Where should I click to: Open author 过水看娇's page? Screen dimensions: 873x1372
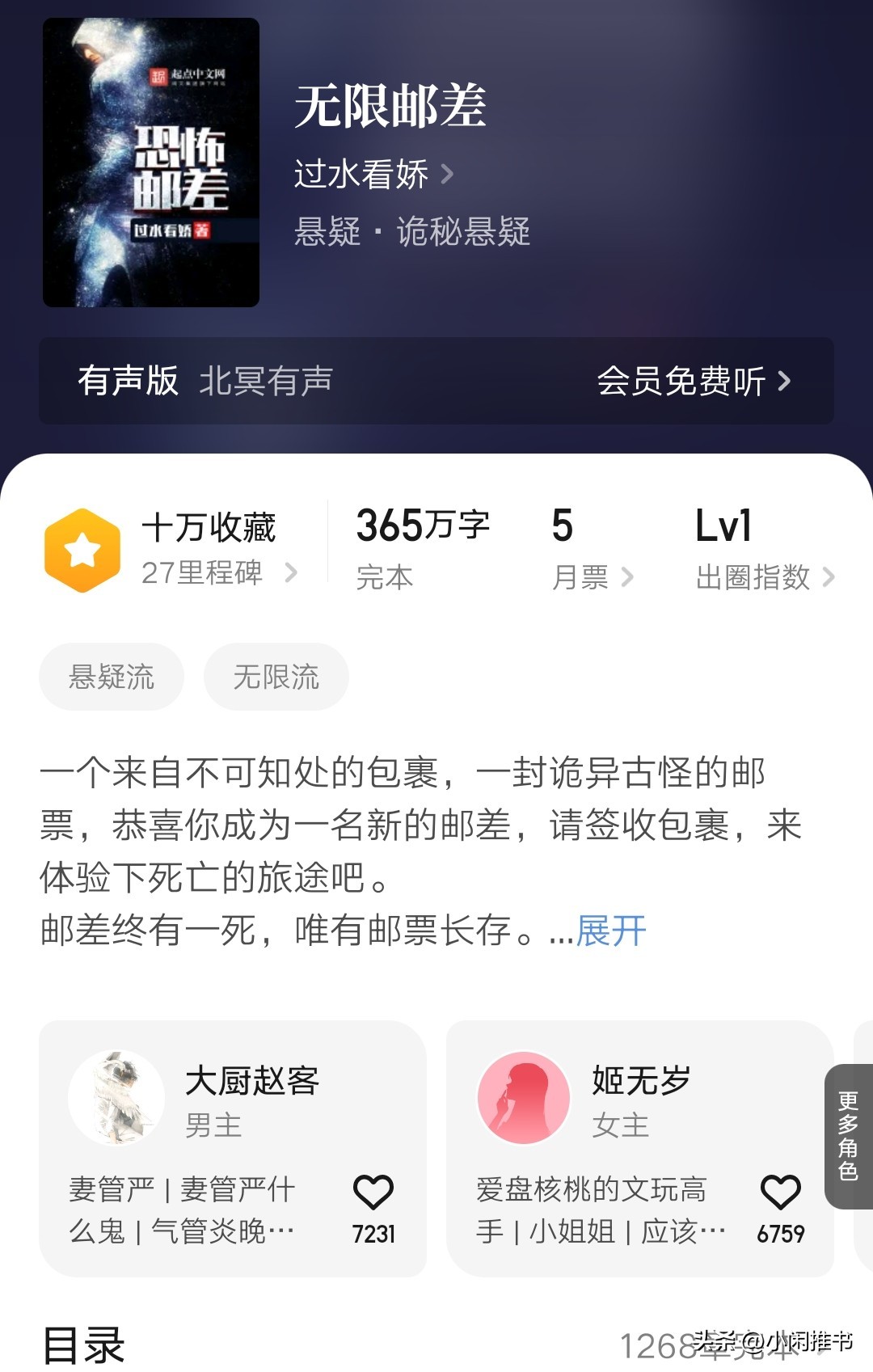pyautogui.click(x=373, y=174)
